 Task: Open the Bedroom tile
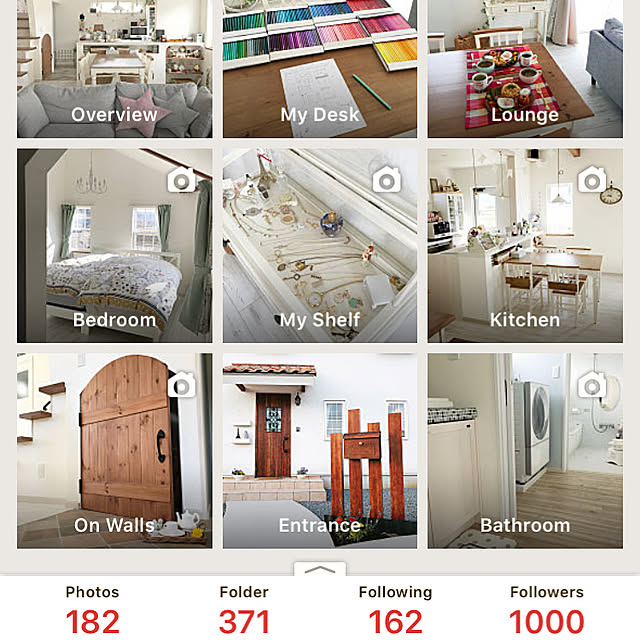114,250
